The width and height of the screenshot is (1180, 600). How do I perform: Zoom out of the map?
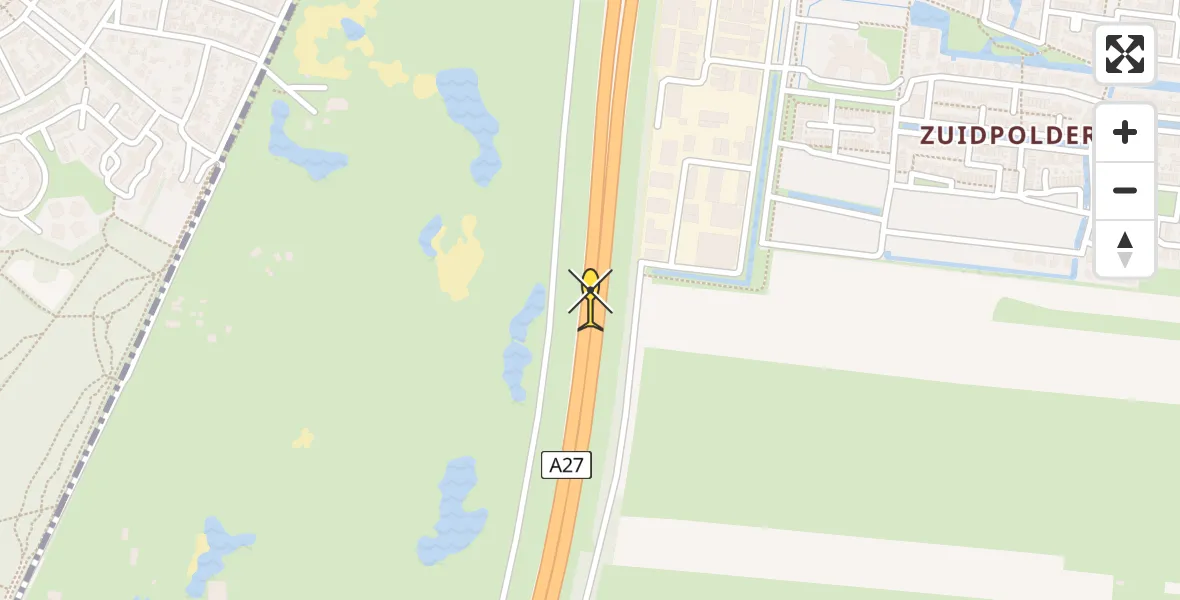coord(1124,191)
